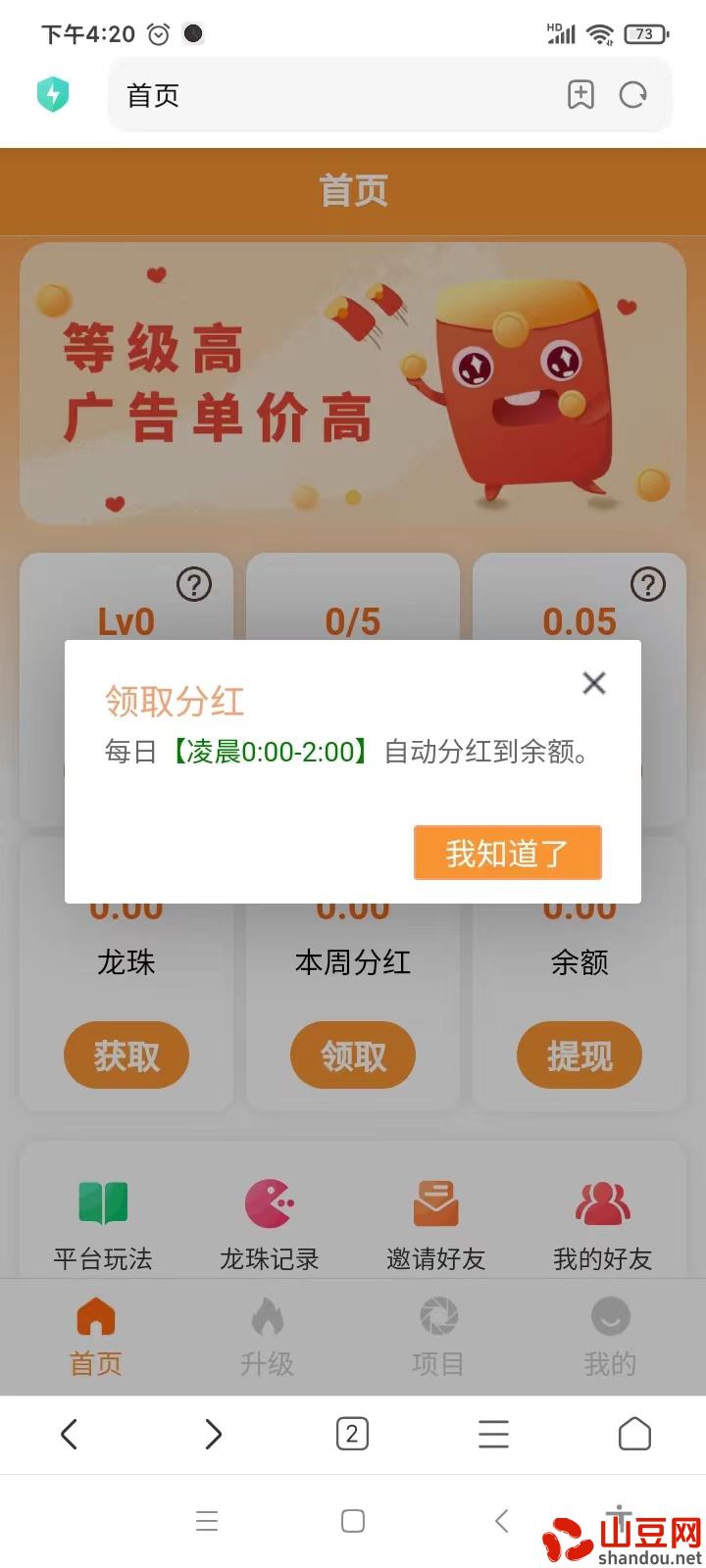This screenshot has height=1568, width=706.
Task: Tap the question mark icon above 0.05
Action: pyautogui.click(x=647, y=584)
